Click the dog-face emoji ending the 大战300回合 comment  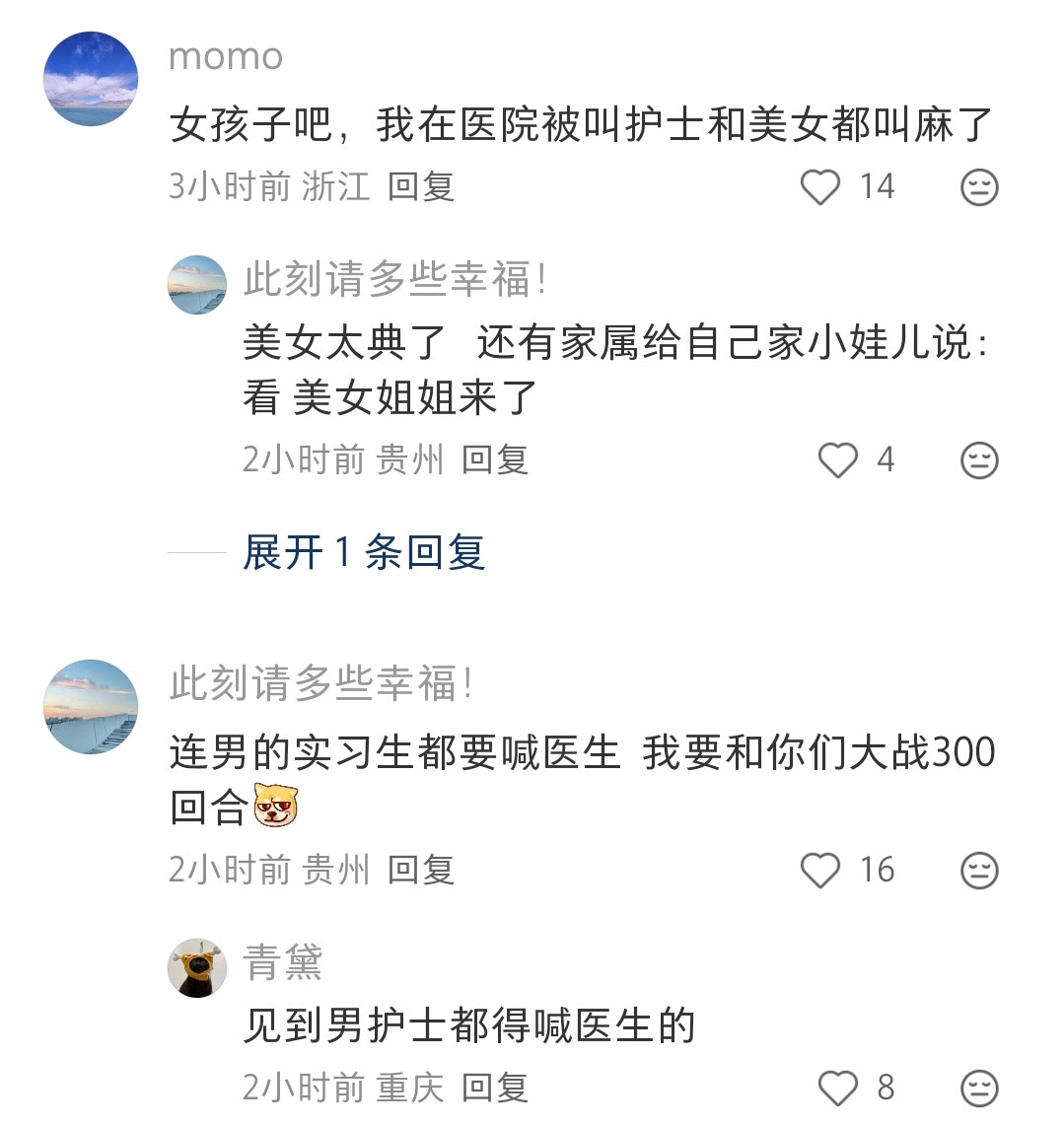click(x=276, y=806)
